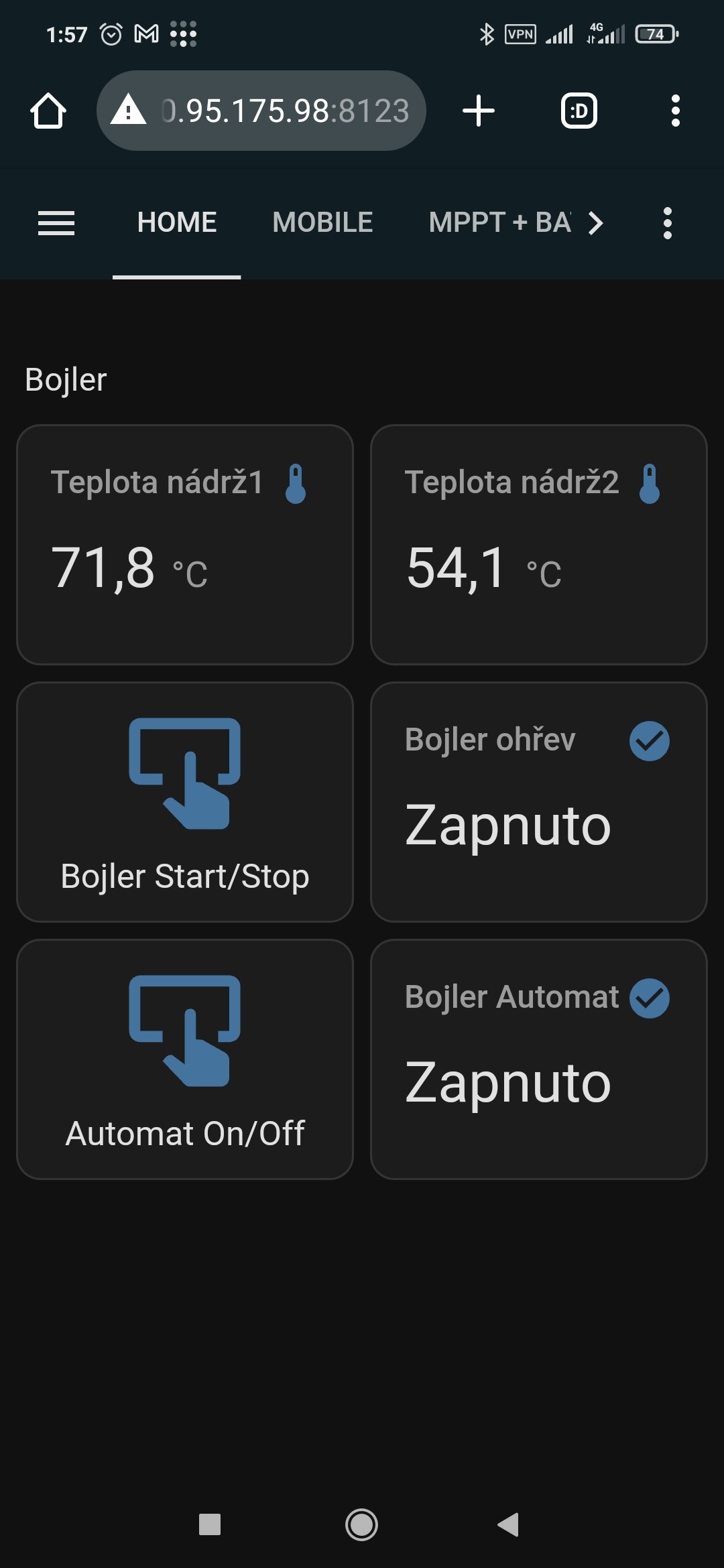Open the Home Assistant sidebar menu
This screenshot has width=724, height=1568.
(56, 222)
